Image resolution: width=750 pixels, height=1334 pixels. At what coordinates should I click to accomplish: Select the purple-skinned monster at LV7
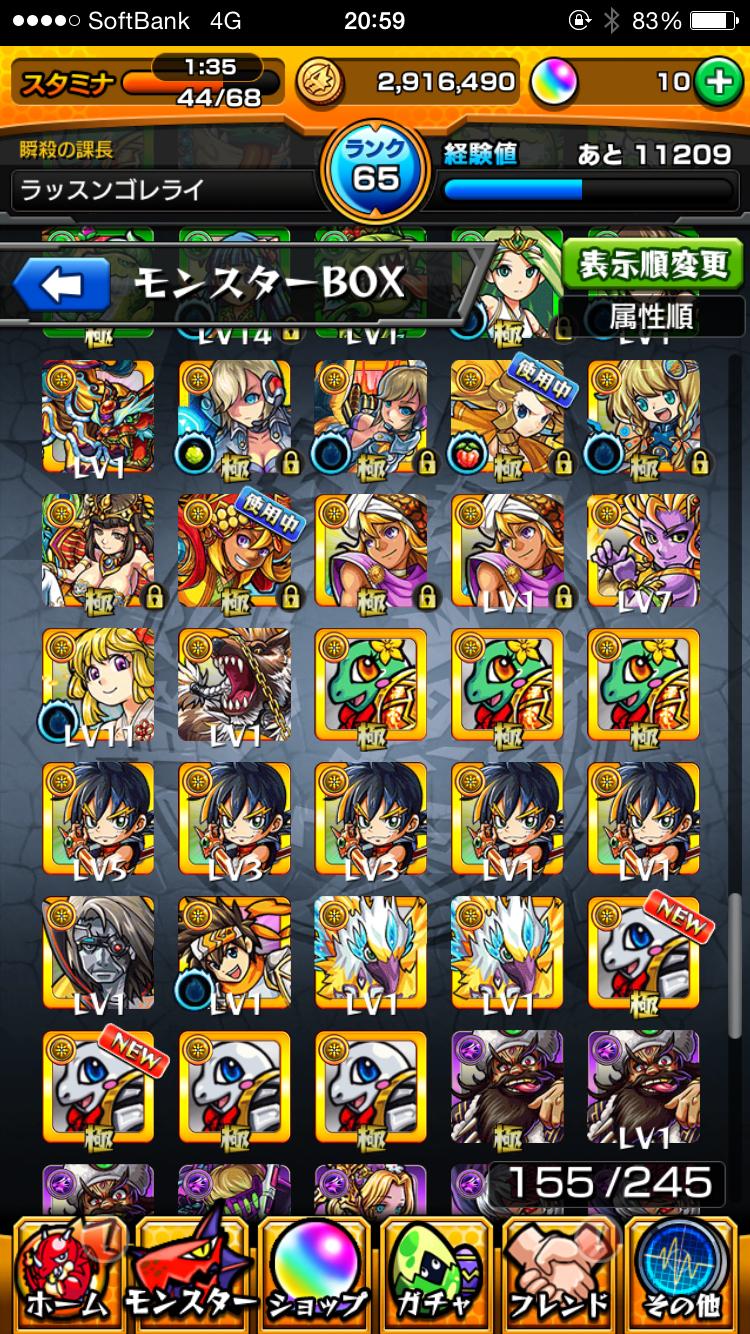point(643,552)
